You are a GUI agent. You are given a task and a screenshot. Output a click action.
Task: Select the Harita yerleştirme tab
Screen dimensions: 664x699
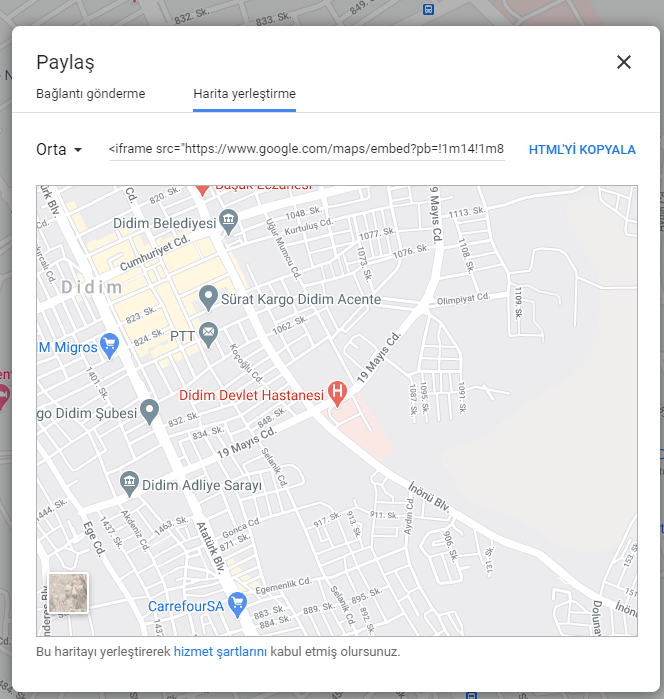244,94
